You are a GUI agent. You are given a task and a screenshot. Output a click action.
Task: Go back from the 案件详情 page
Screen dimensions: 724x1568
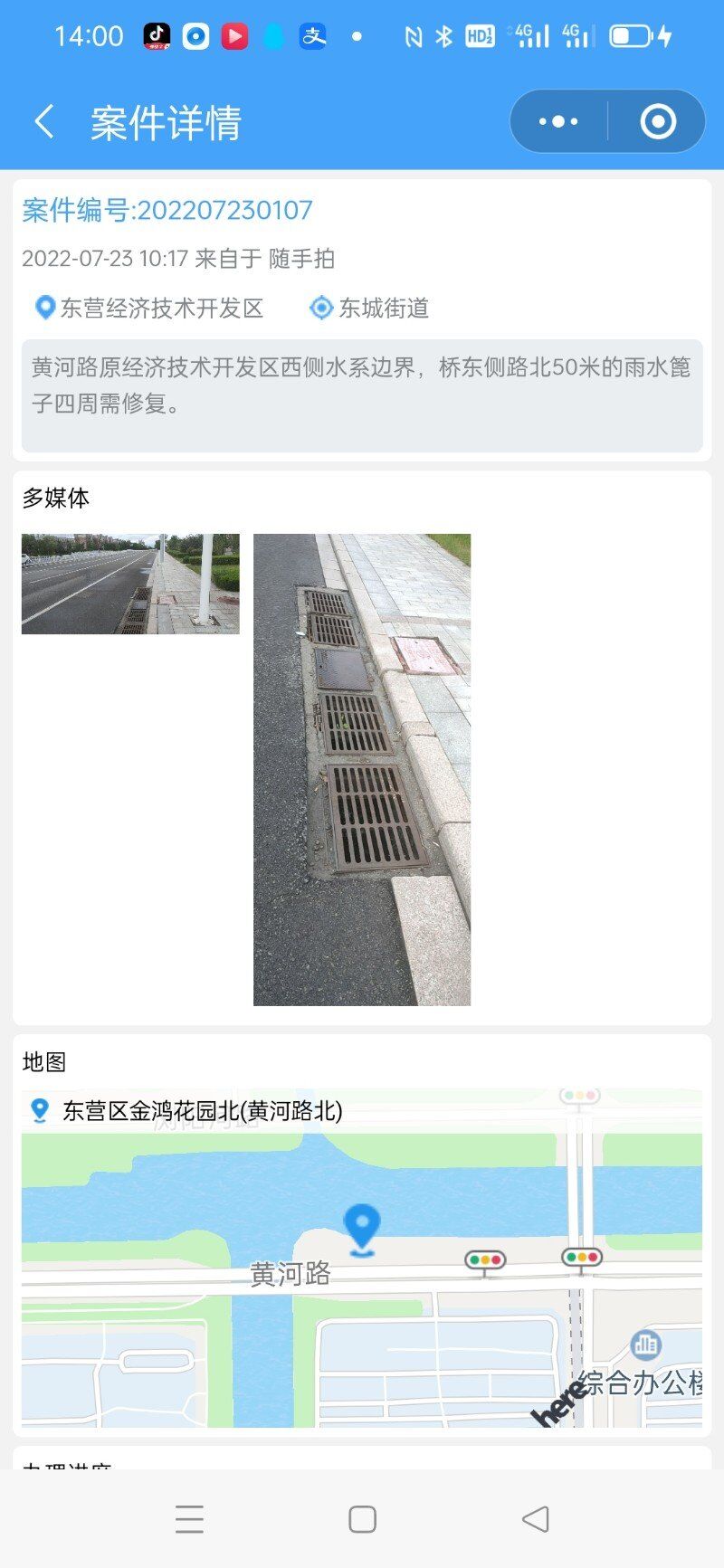pyautogui.click(x=44, y=122)
